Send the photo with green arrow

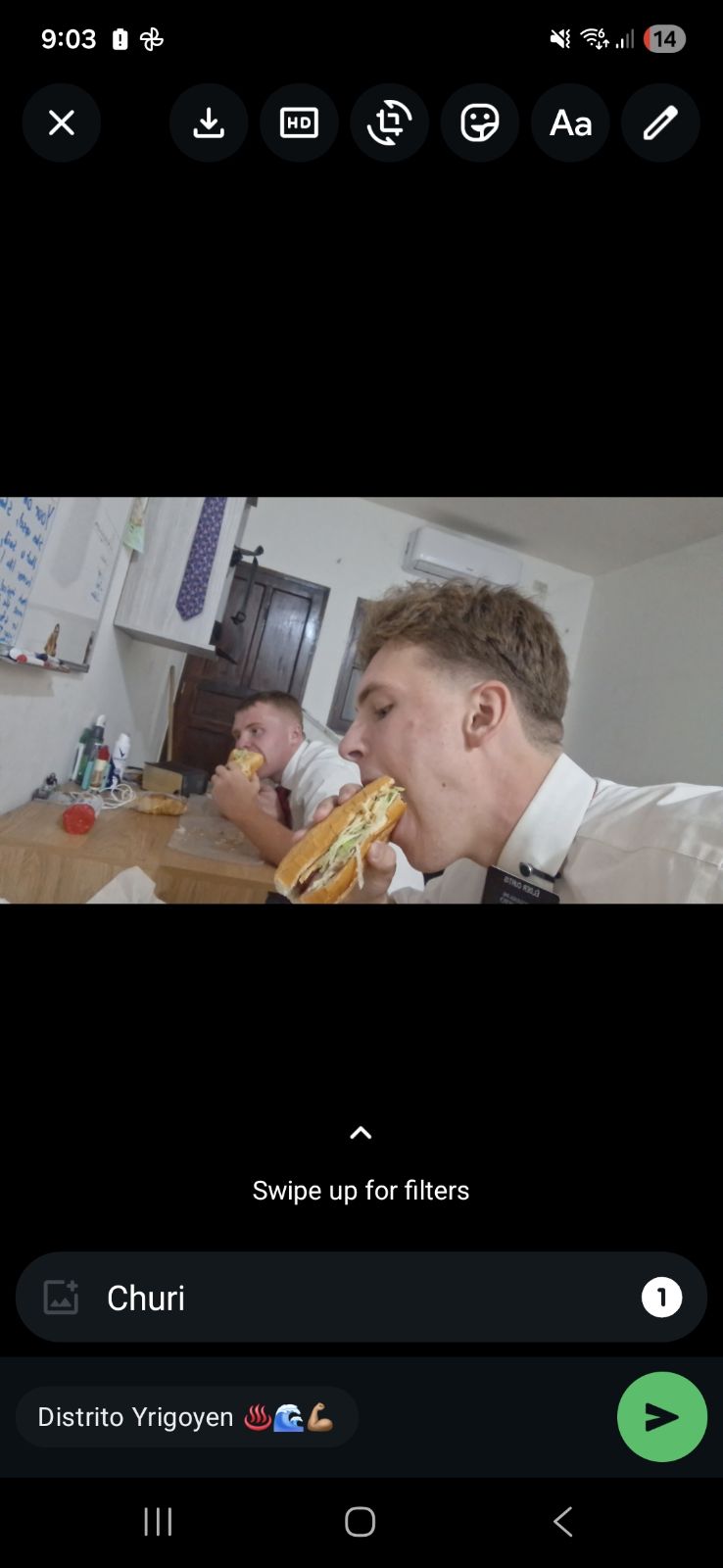coord(661,1416)
